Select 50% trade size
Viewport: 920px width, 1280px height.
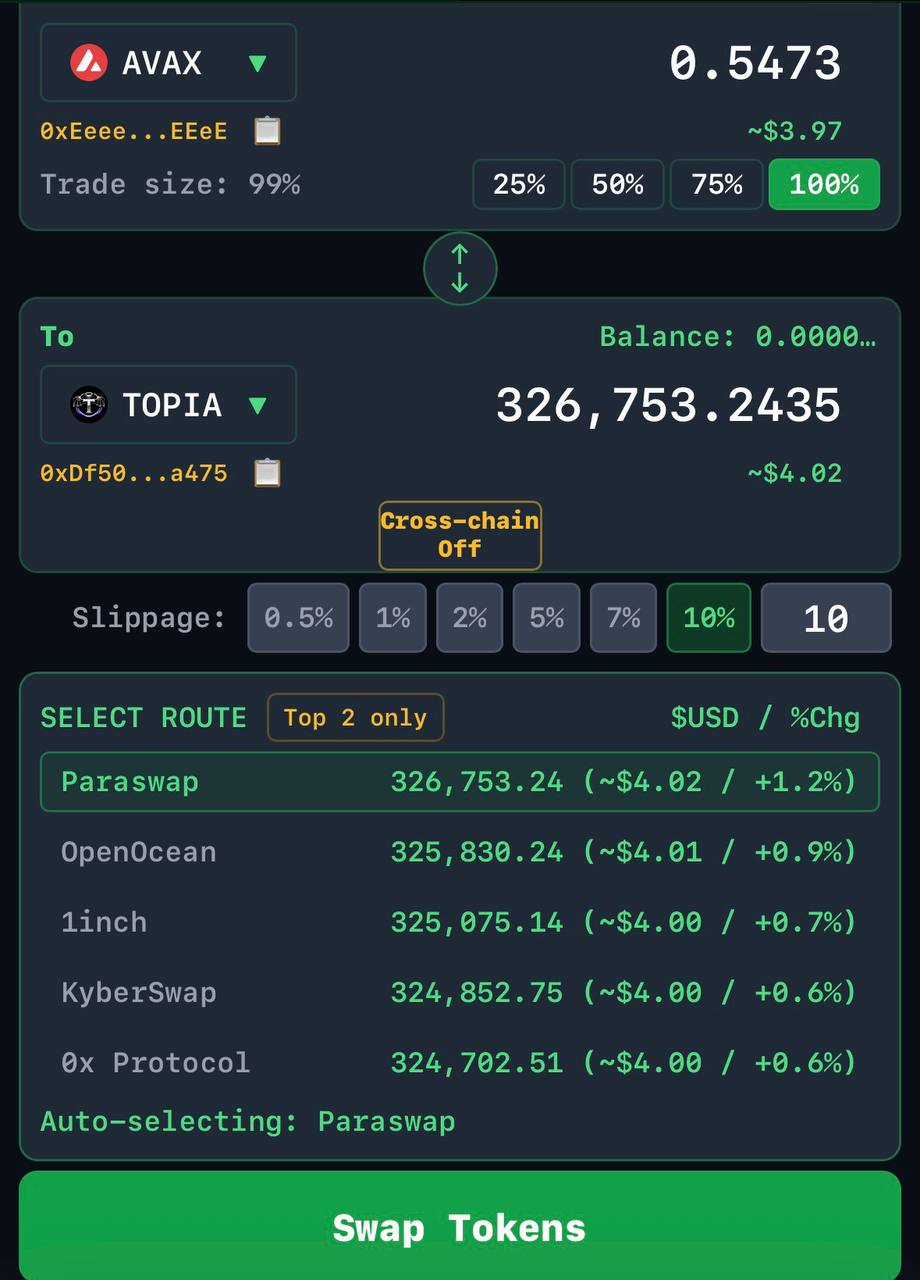(x=617, y=184)
